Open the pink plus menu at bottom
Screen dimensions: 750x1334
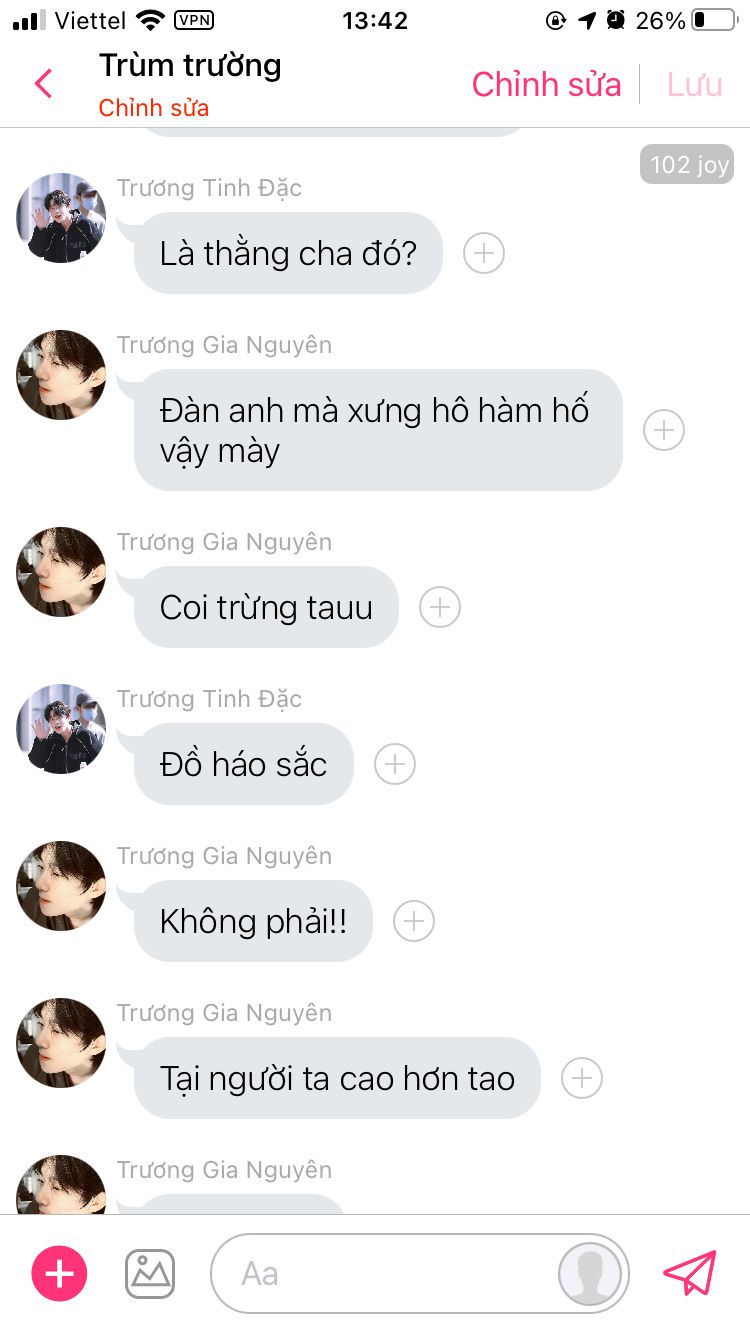point(60,1273)
